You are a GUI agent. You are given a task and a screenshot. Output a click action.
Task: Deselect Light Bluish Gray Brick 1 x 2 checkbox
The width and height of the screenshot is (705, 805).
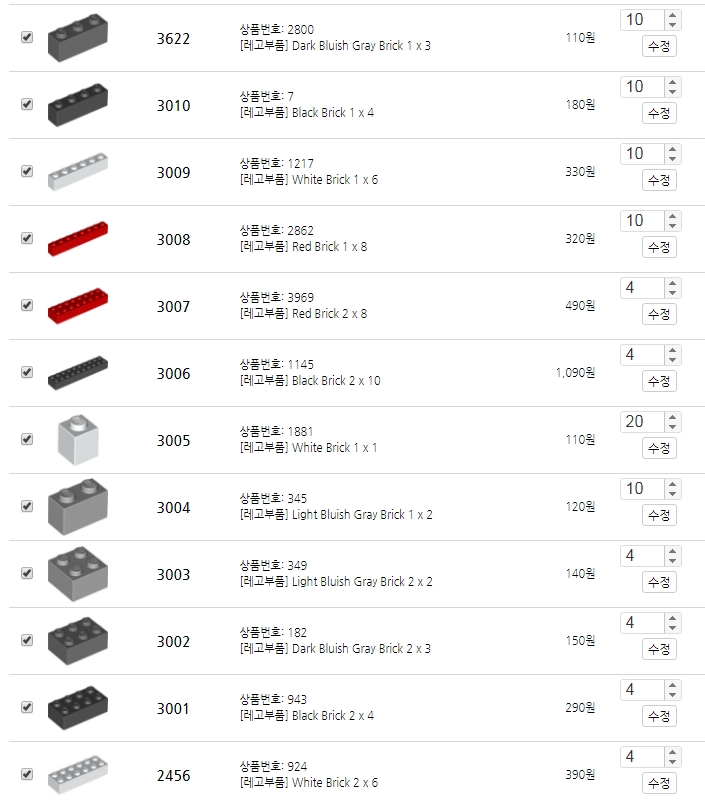pos(27,506)
